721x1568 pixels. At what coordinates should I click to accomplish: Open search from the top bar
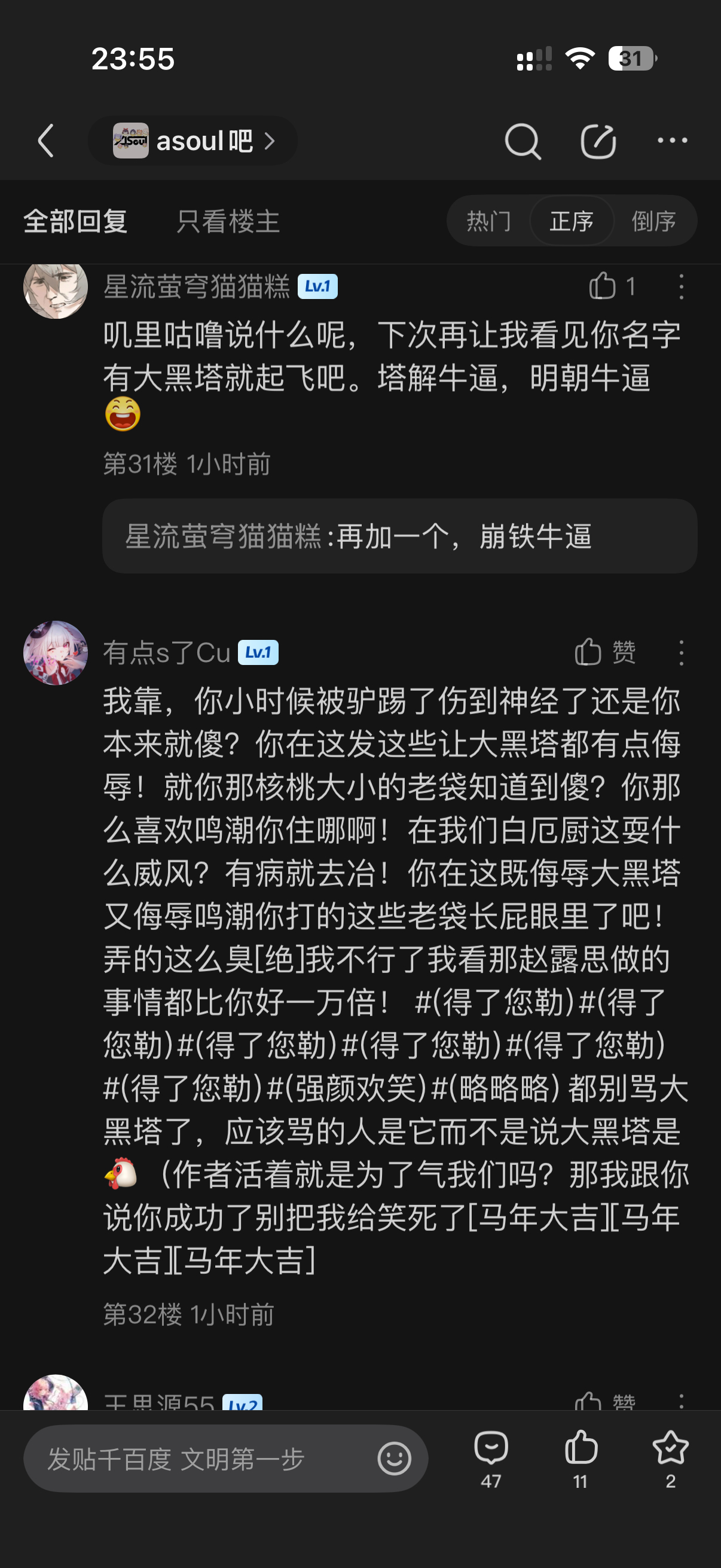tap(522, 141)
